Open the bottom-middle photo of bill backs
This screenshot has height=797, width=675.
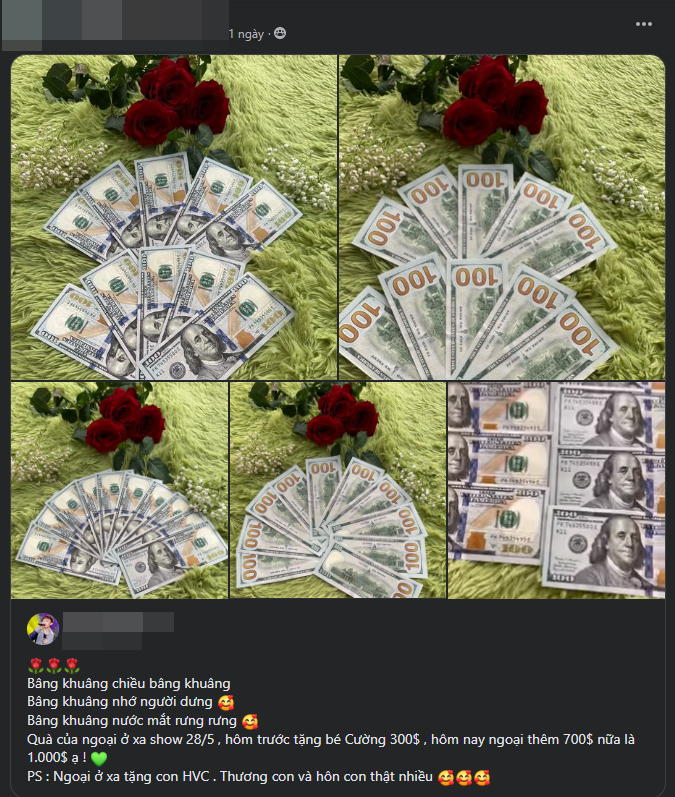[x=337, y=490]
